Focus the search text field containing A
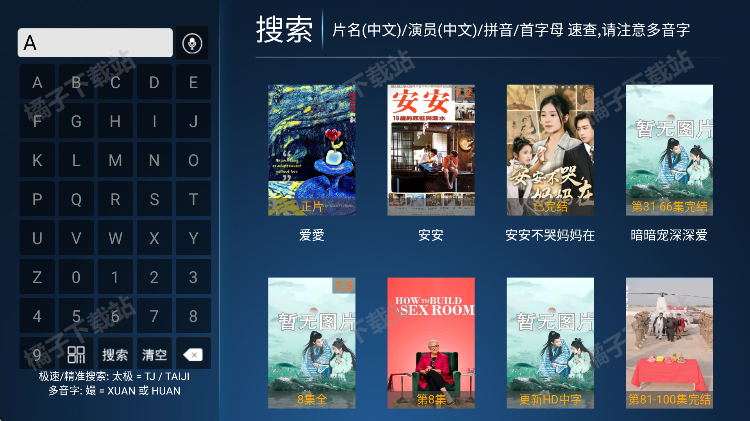The image size is (750, 421). 95,43
